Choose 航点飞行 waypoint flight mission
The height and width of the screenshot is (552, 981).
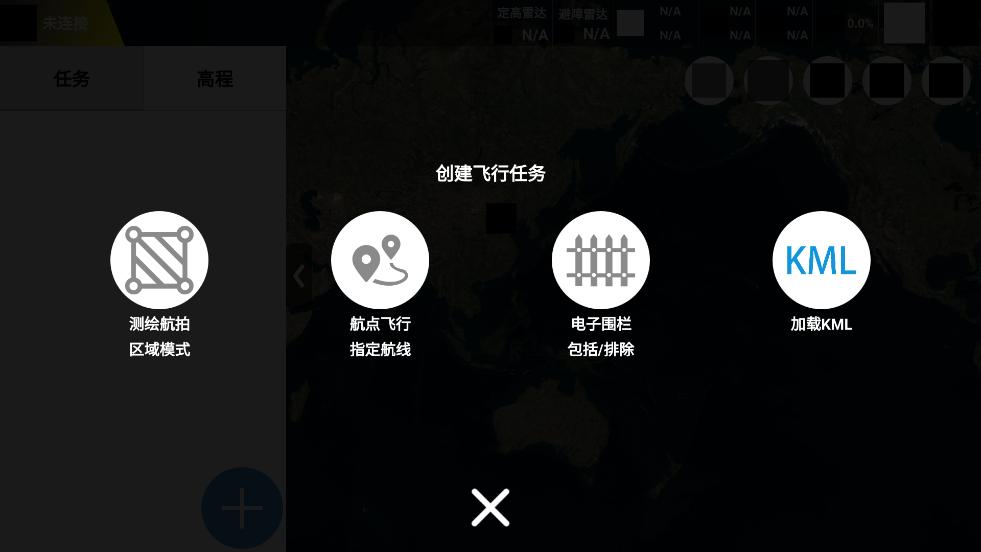tap(380, 260)
